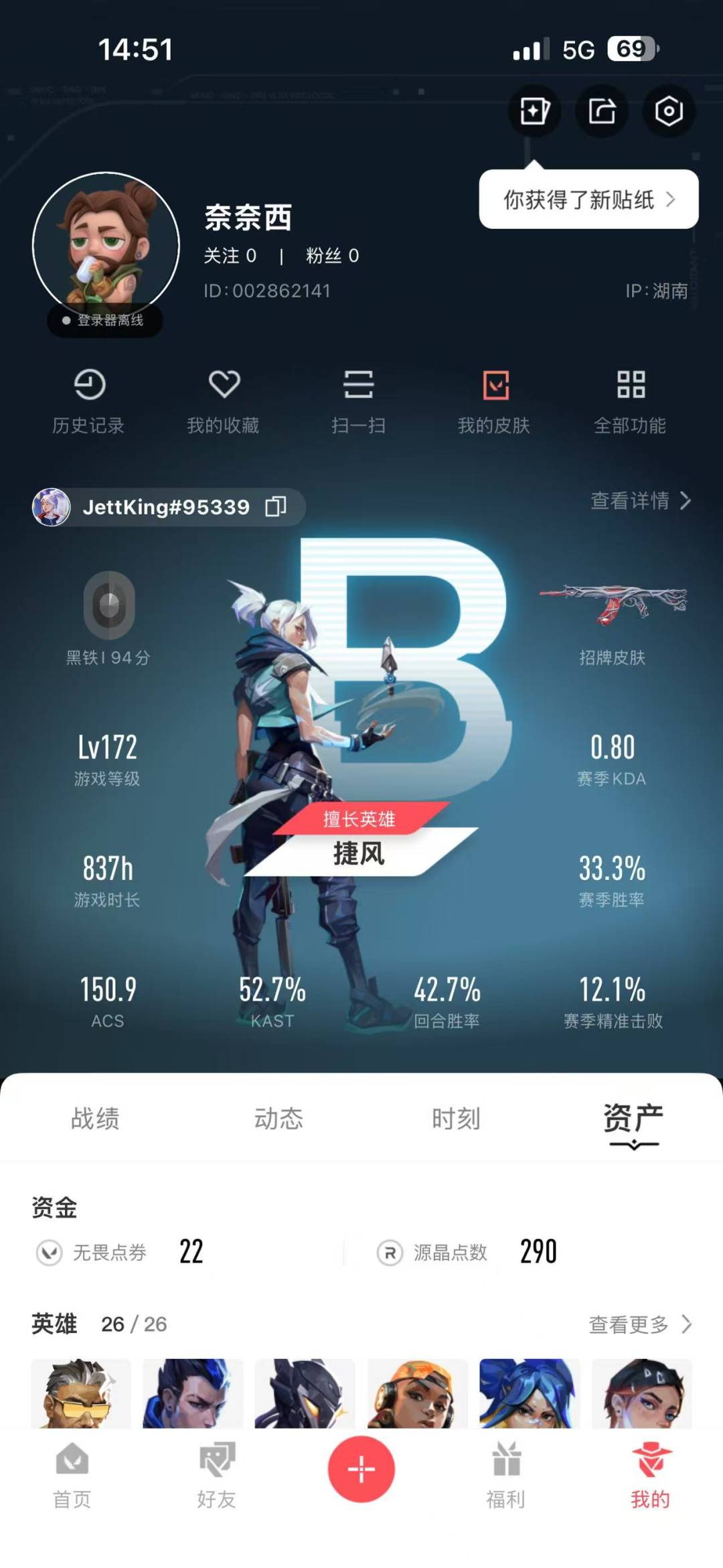
Task: Open the sticker icon in top bar
Action: click(x=534, y=111)
